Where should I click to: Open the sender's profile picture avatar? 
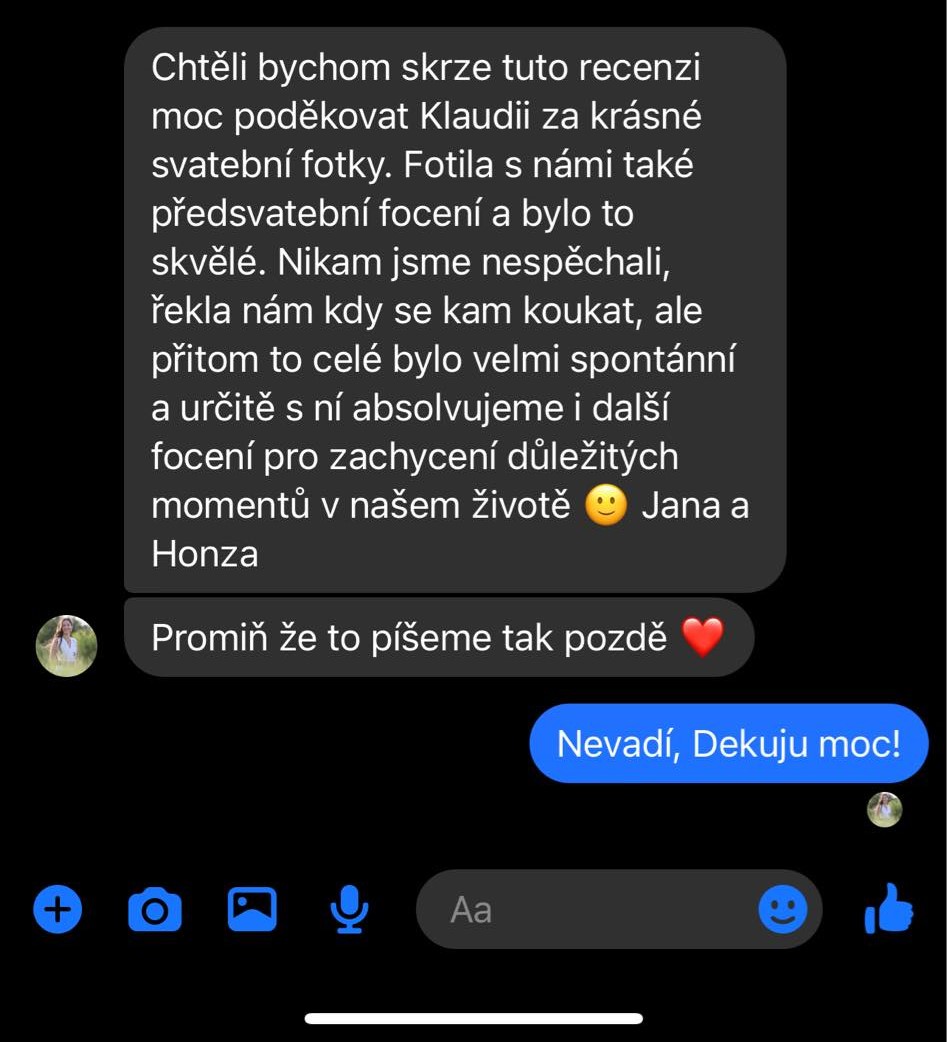click(66, 646)
